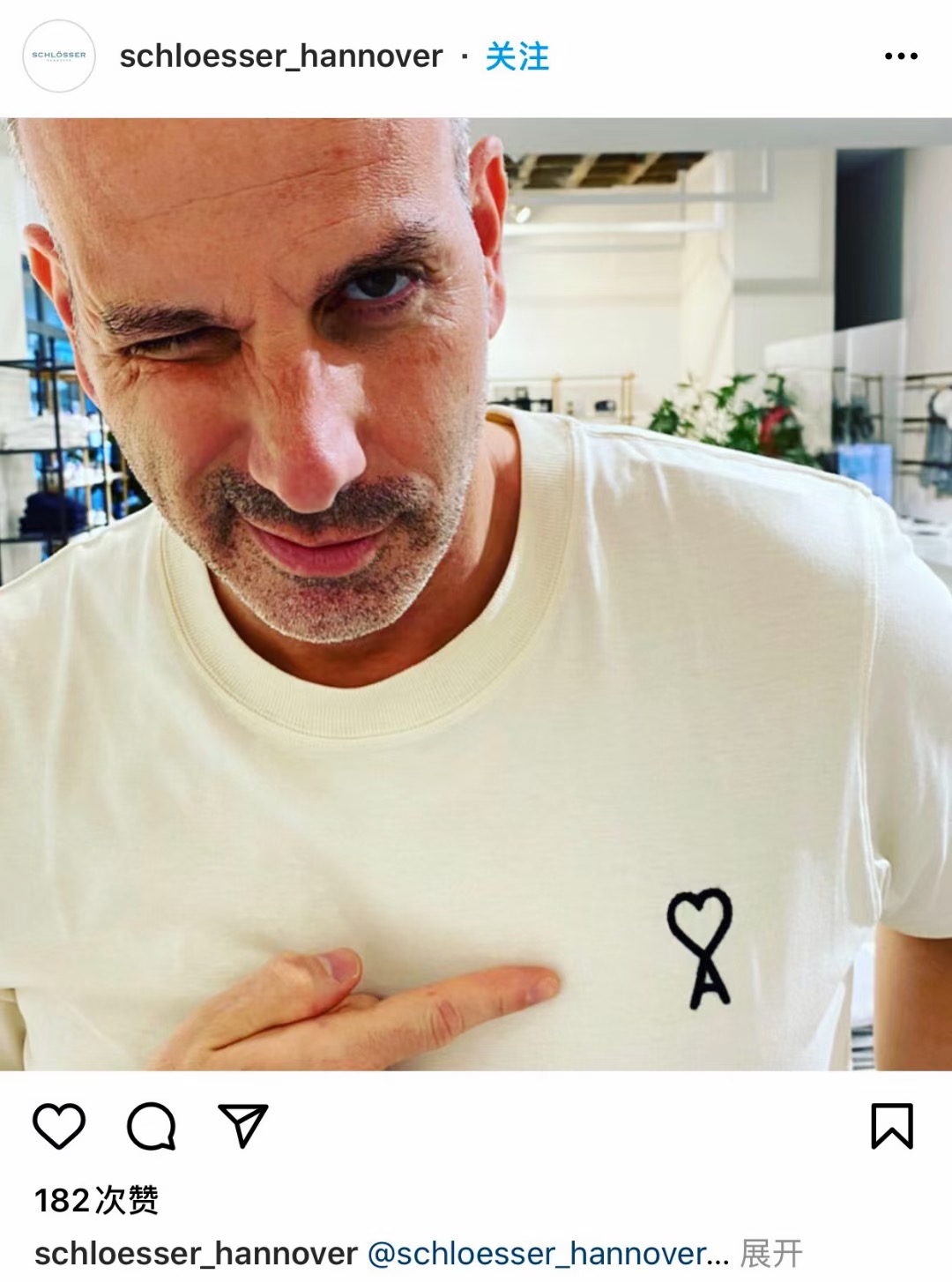The image size is (952, 1282).
Task: Follow schloesser_hannover via 关注 button
Action: point(517,56)
